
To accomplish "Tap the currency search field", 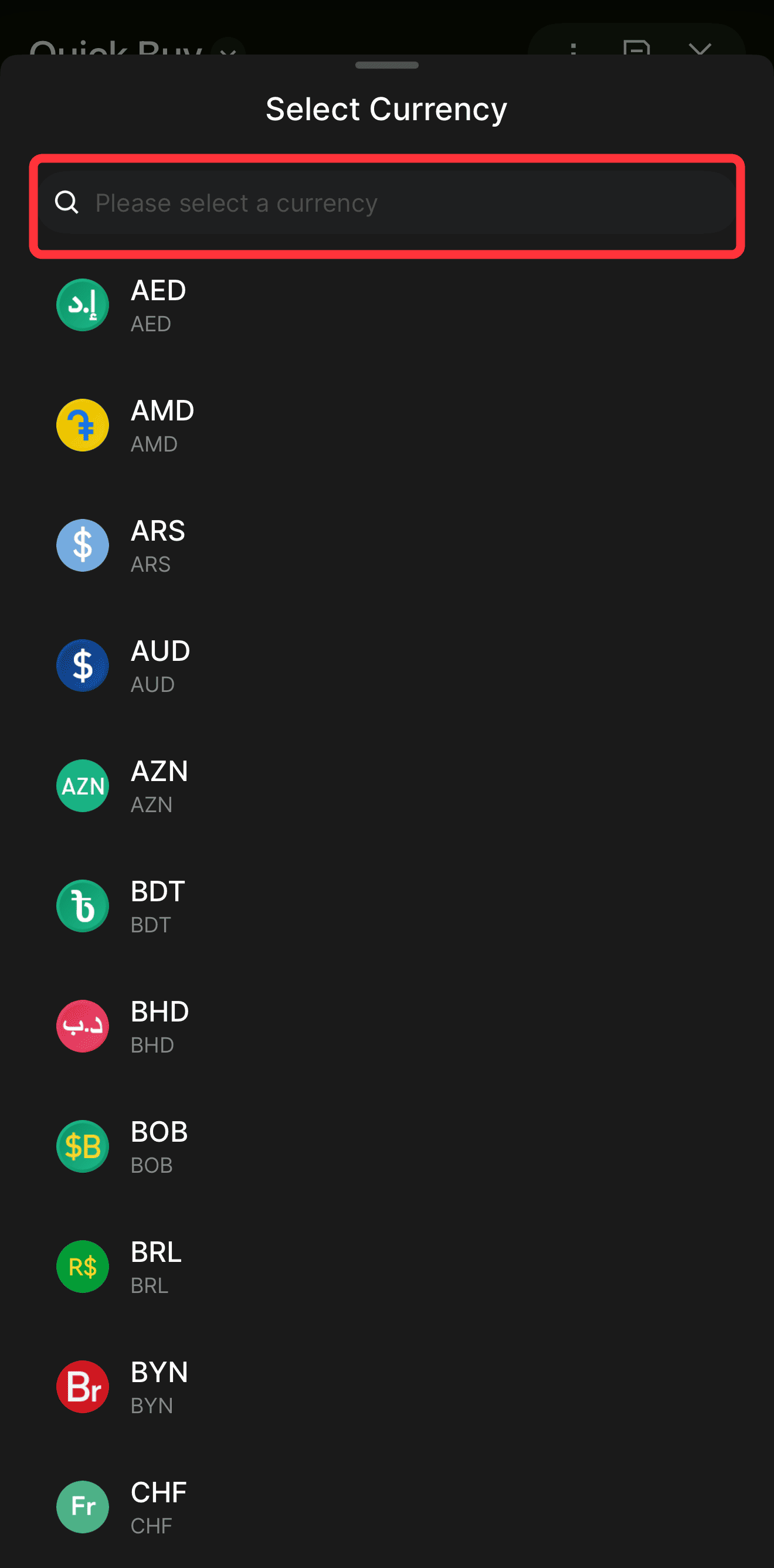I will click(387, 203).
